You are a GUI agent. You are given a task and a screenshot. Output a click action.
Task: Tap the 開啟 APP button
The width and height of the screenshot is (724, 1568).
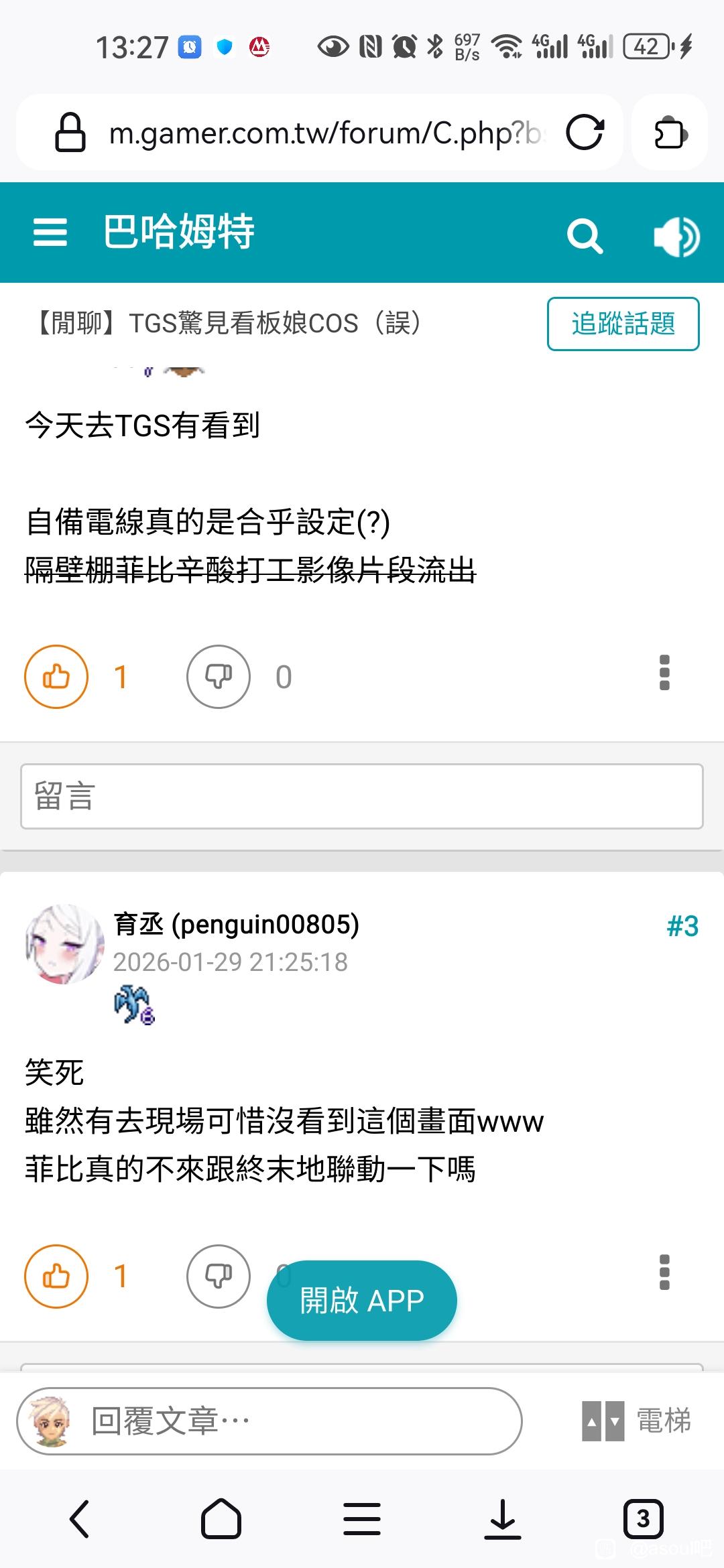tap(362, 1301)
